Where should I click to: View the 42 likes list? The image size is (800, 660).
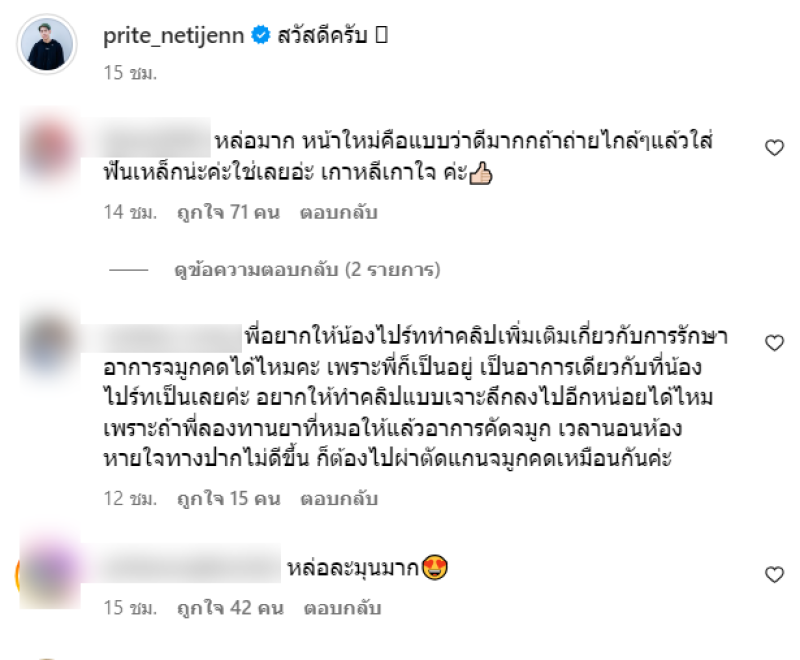(231, 607)
